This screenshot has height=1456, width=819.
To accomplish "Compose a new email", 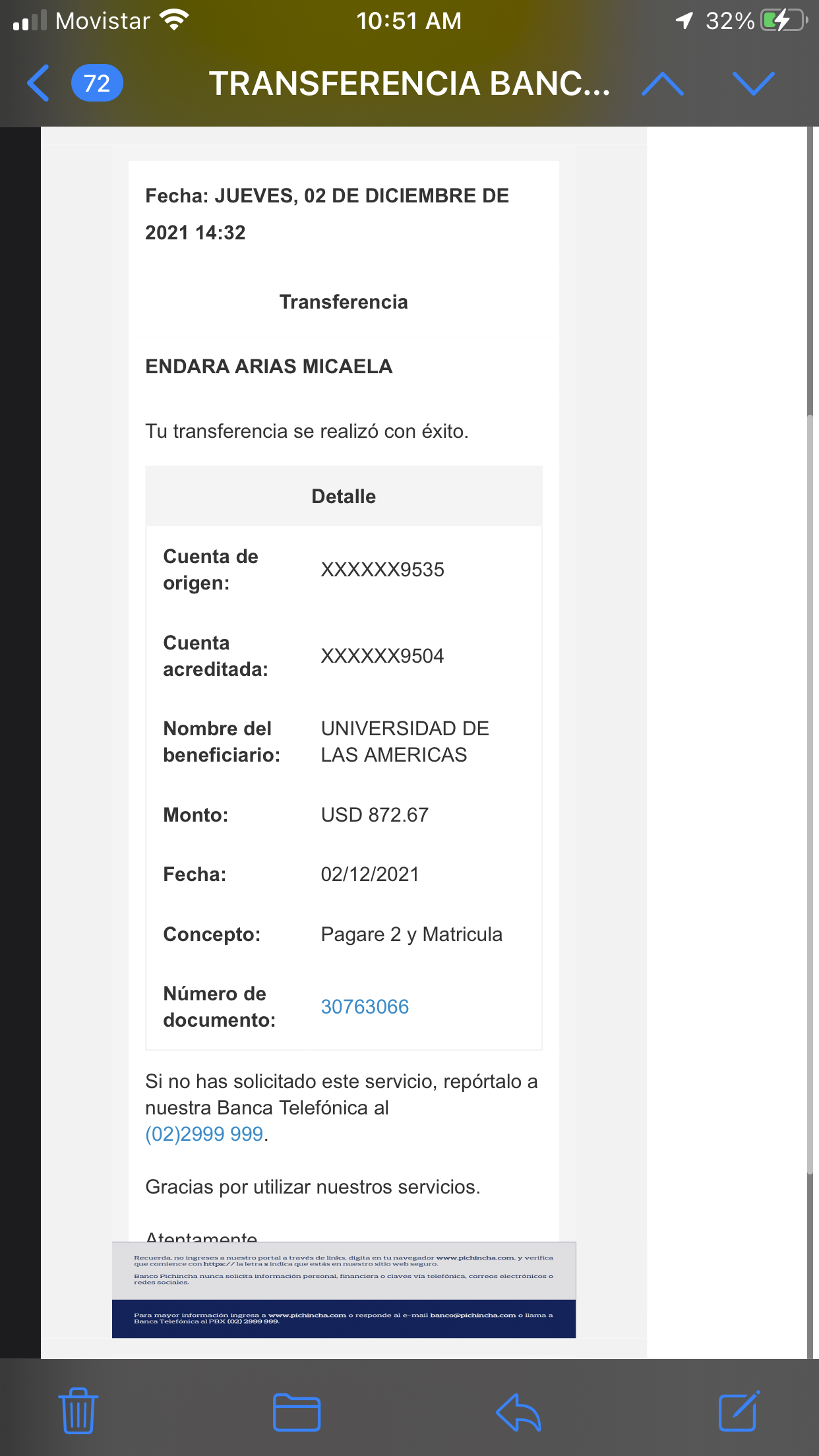I will [x=739, y=1411].
